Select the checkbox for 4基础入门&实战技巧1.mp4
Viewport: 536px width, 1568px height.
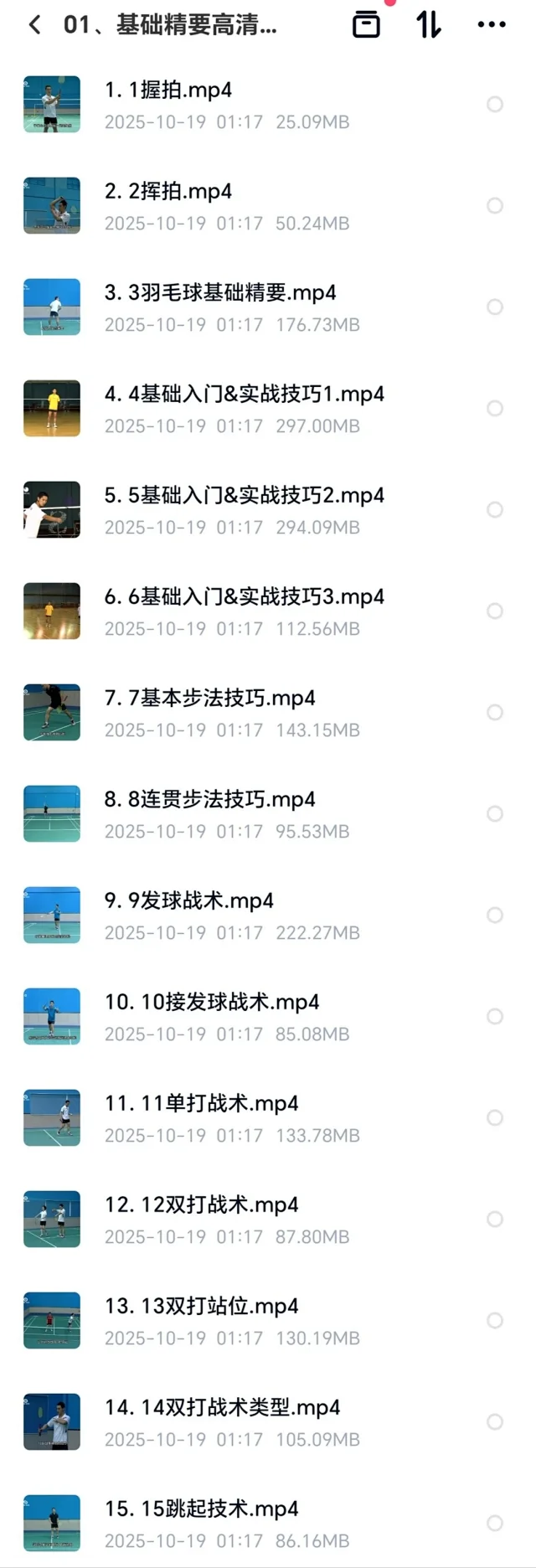[495, 408]
